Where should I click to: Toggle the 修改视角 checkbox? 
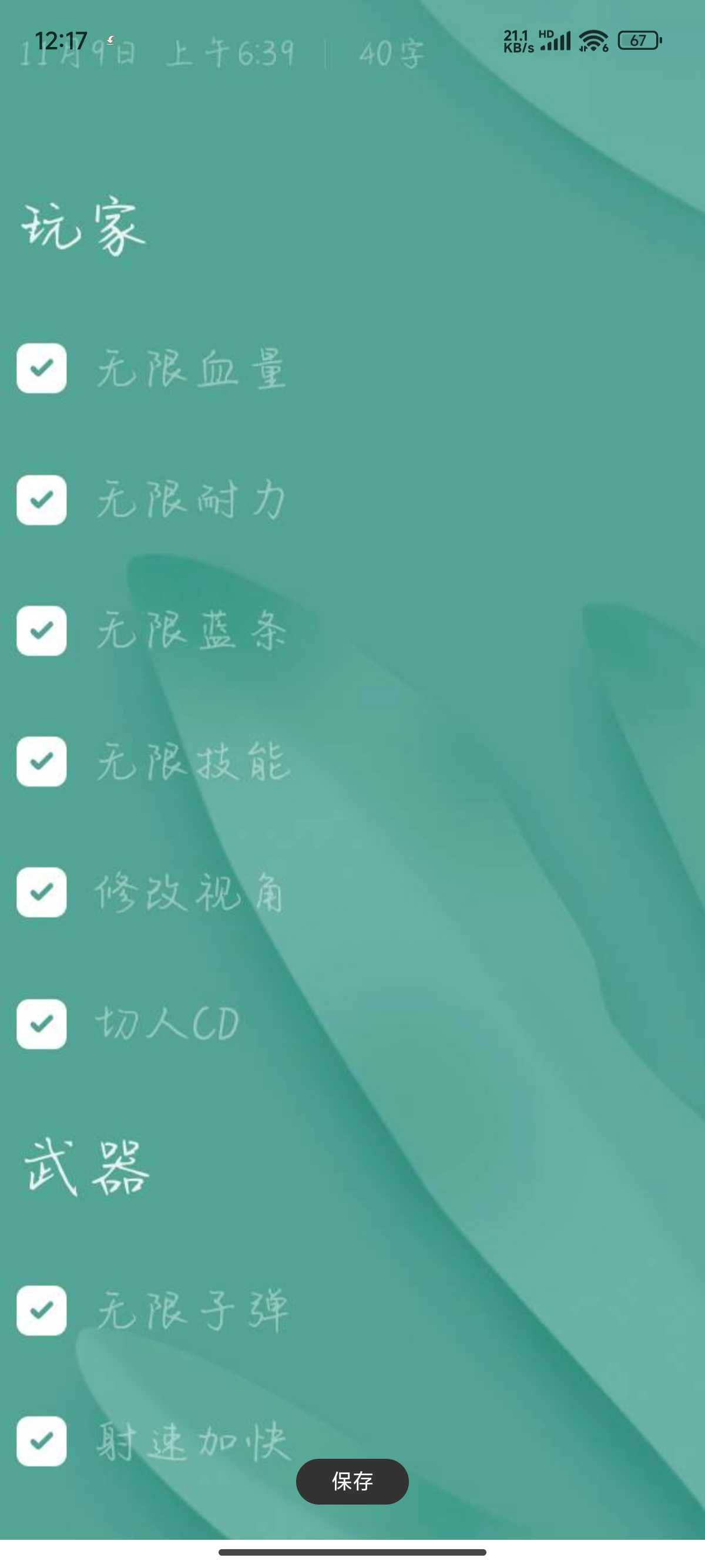pos(41,892)
